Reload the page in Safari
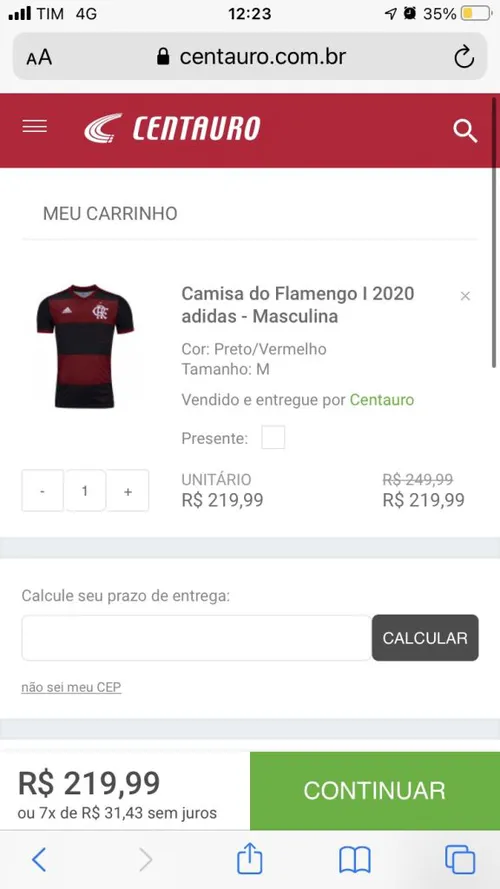The image size is (500, 889). [464, 57]
